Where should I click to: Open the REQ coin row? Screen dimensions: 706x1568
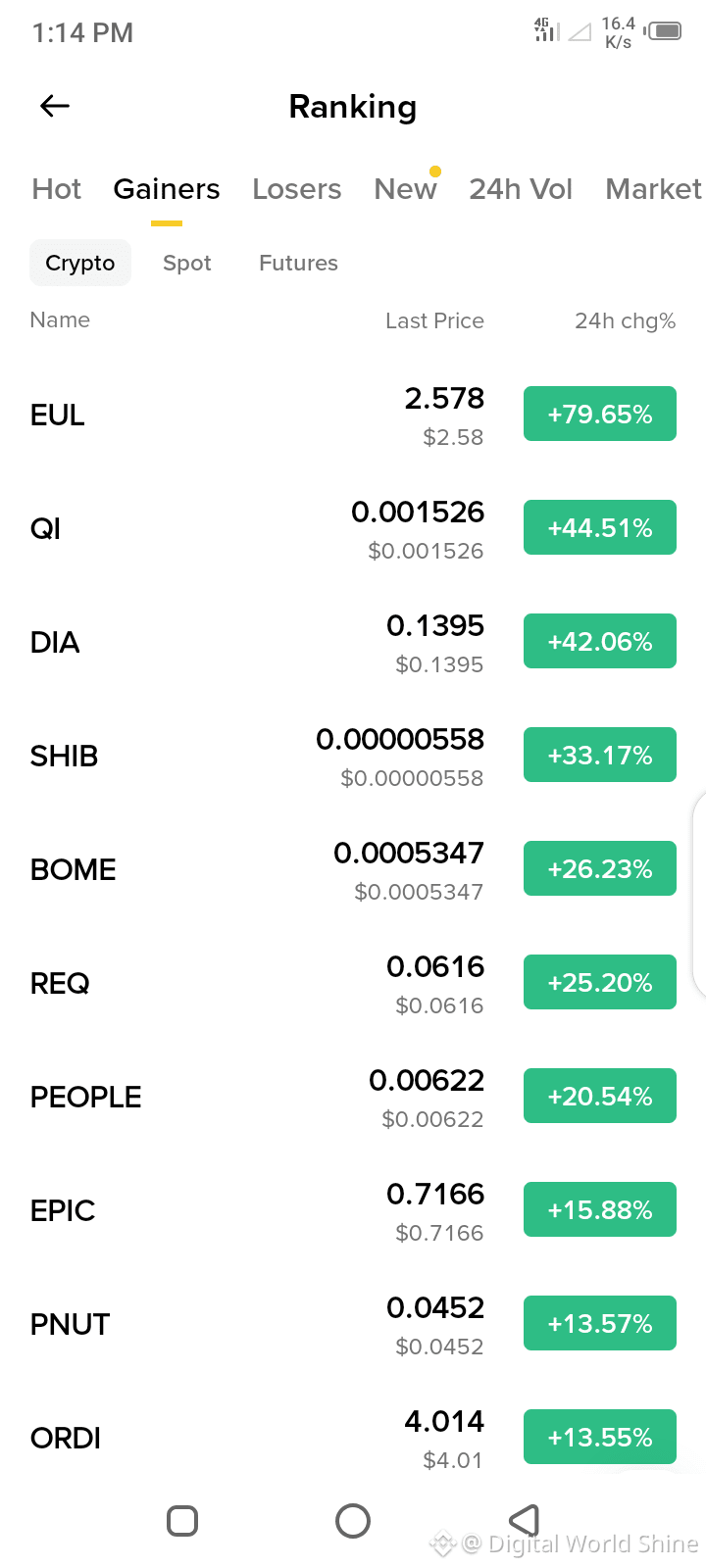[353, 984]
